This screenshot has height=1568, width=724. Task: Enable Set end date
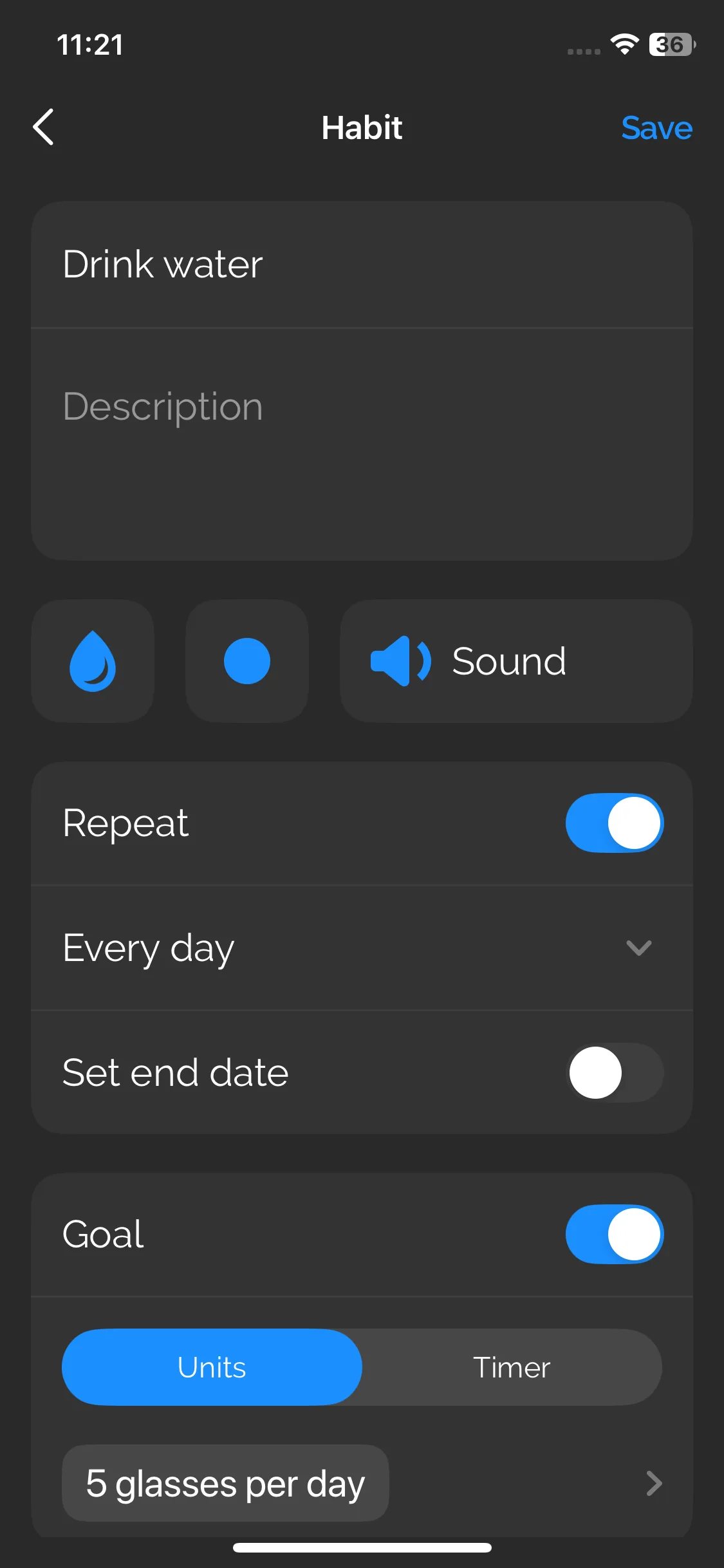614,1072
